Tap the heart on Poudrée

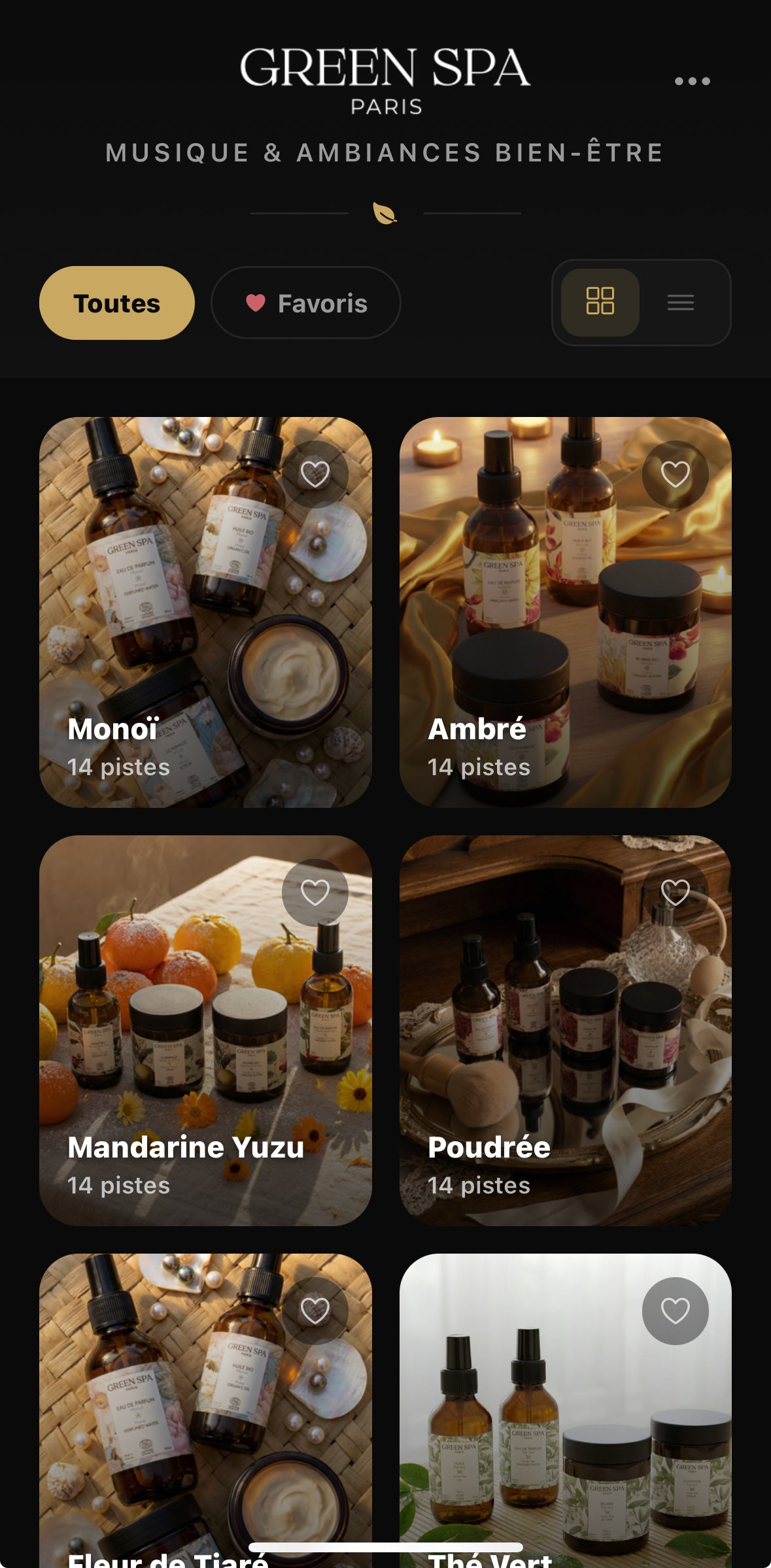click(x=675, y=892)
